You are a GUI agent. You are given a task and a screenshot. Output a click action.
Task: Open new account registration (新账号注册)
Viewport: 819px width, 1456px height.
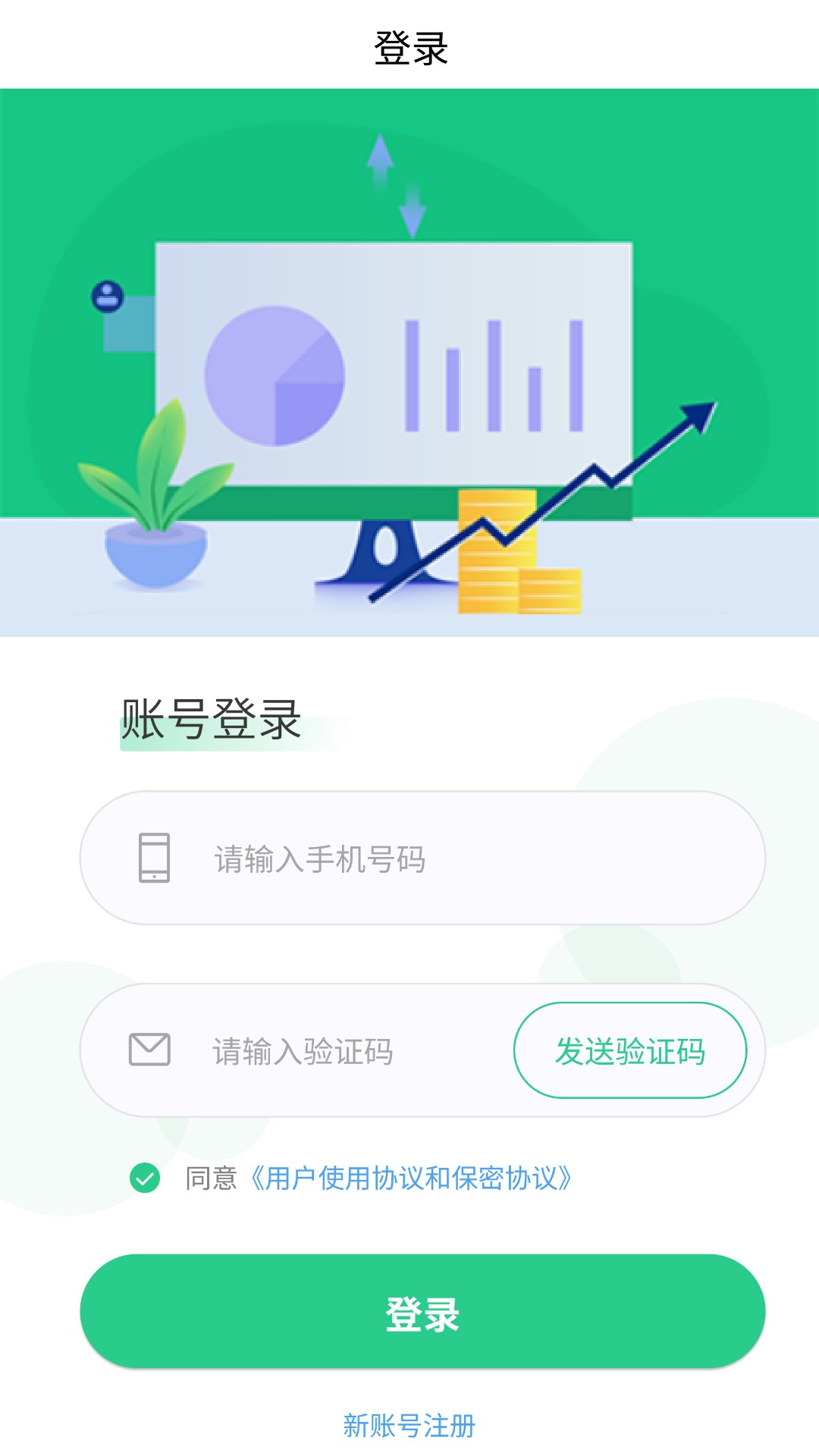409,1426
